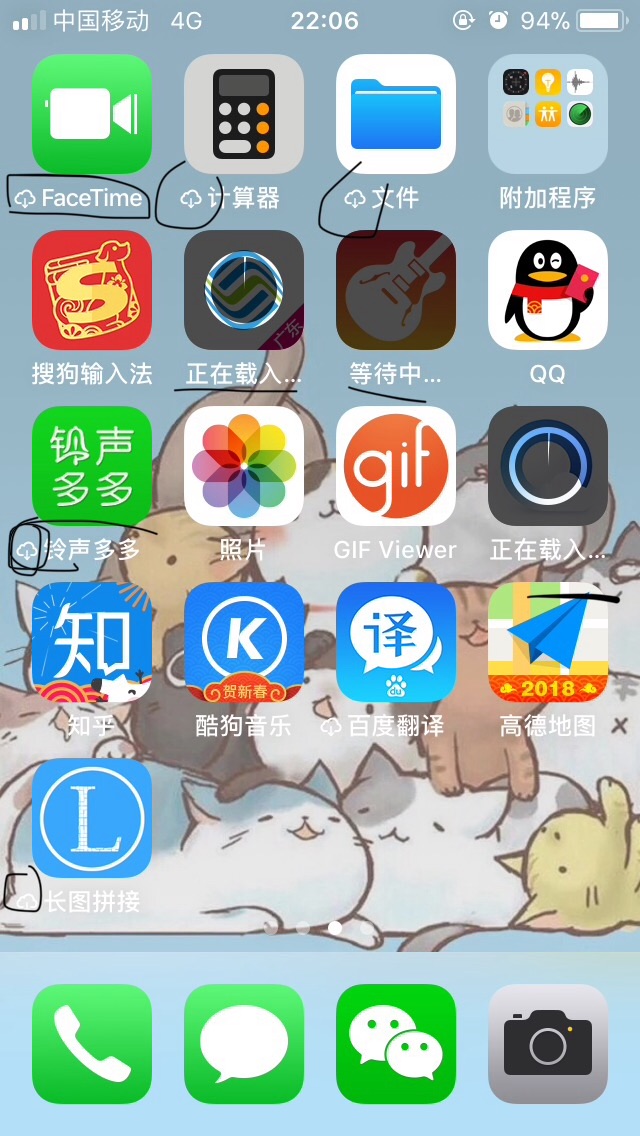Open the Phone app in the dock

pos(92,1044)
